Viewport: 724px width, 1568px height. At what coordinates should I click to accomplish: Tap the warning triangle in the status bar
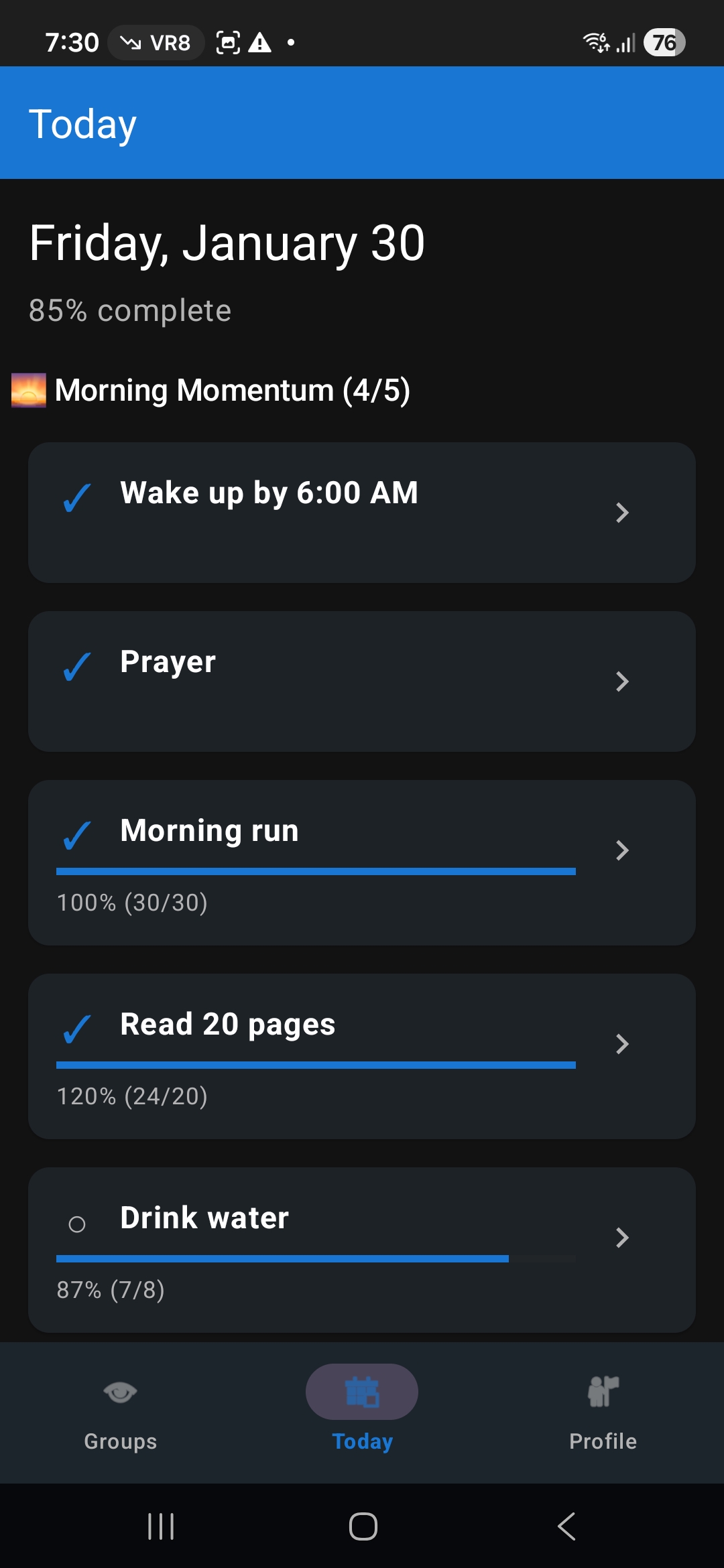tap(261, 42)
